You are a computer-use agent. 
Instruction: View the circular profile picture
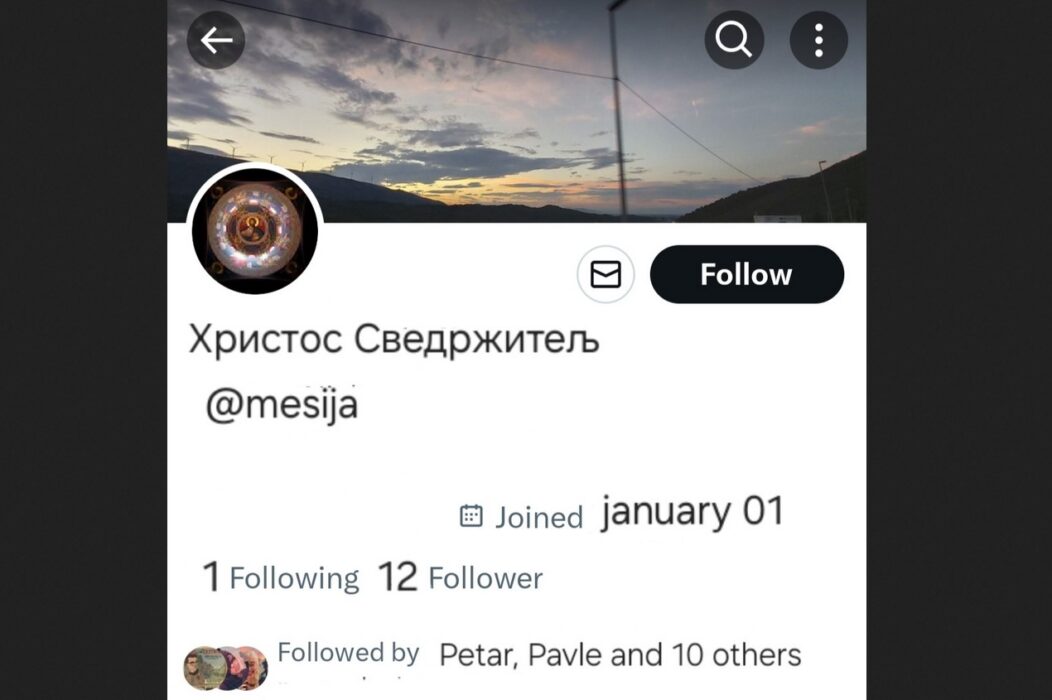tap(254, 231)
